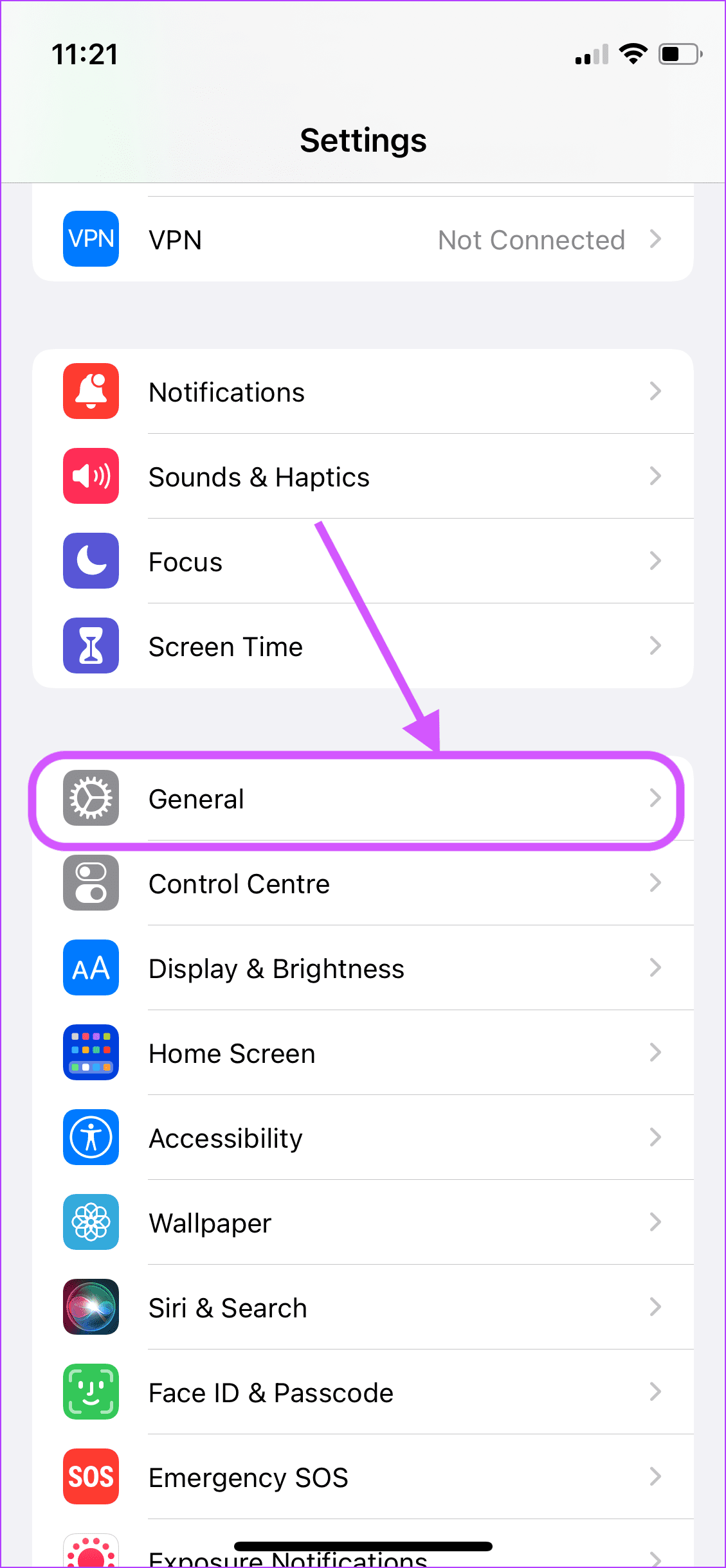Open the VPN settings row
Image resolution: width=726 pixels, height=1568 pixels.
[x=363, y=239]
